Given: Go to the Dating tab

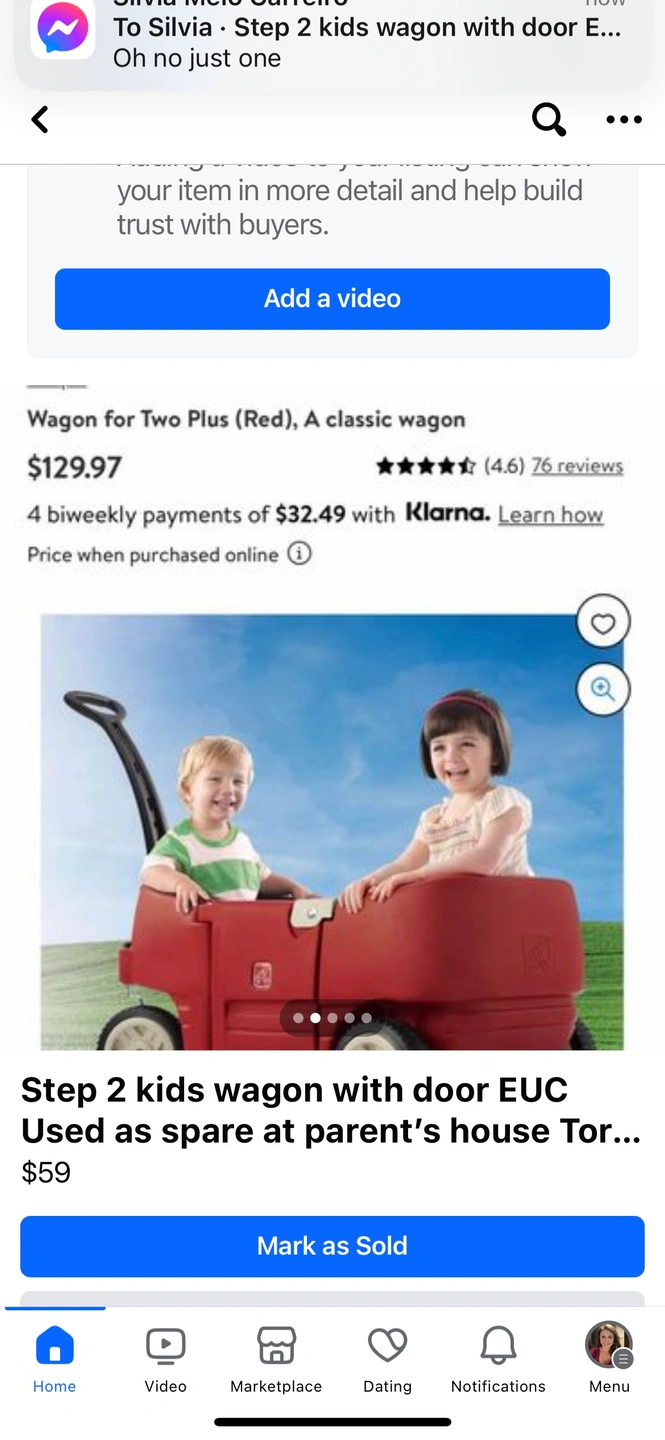Looking at the screenshot, I should (x=387, y=1358).
